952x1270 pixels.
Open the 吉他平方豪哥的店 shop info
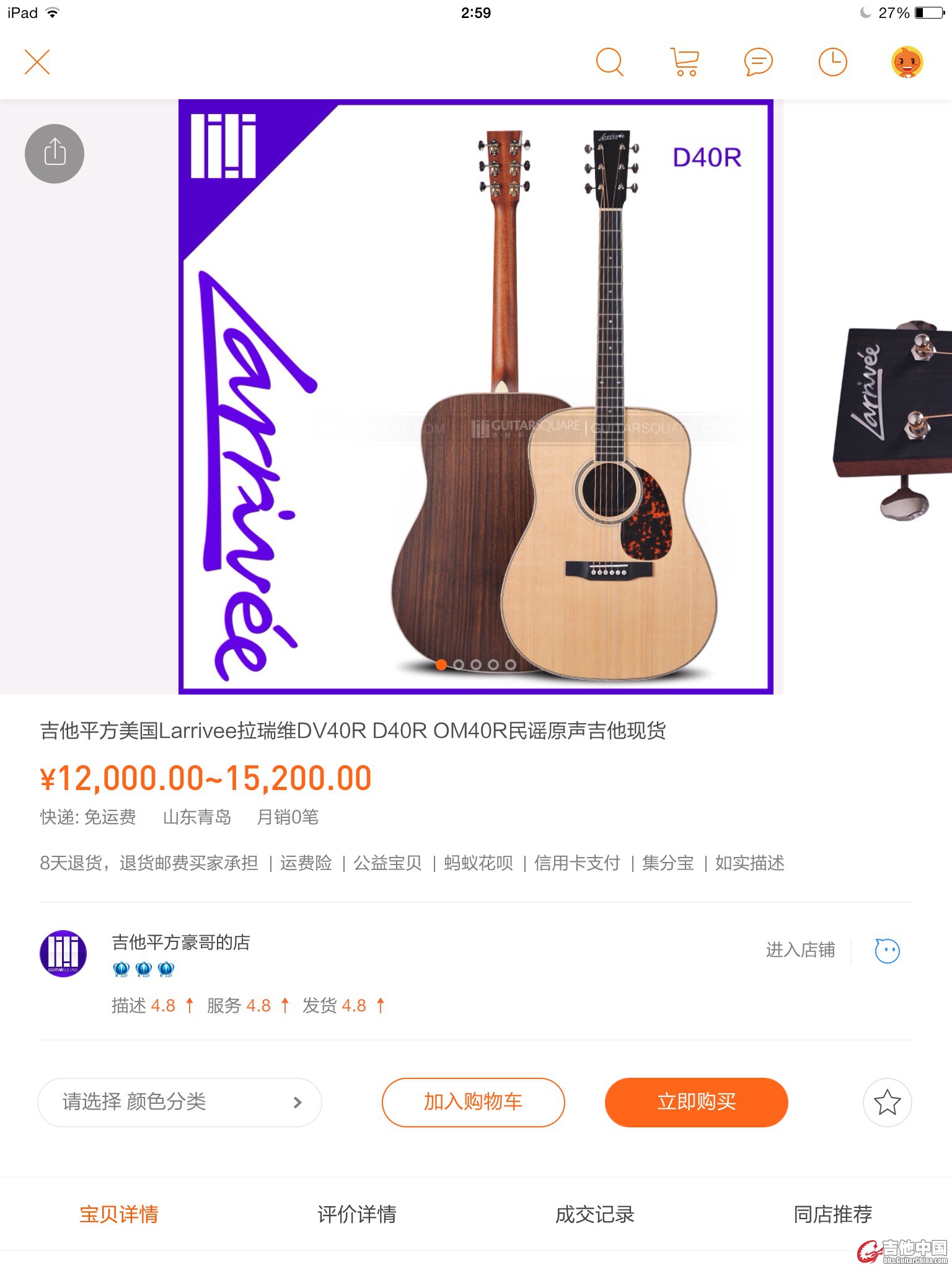[180, 943]
